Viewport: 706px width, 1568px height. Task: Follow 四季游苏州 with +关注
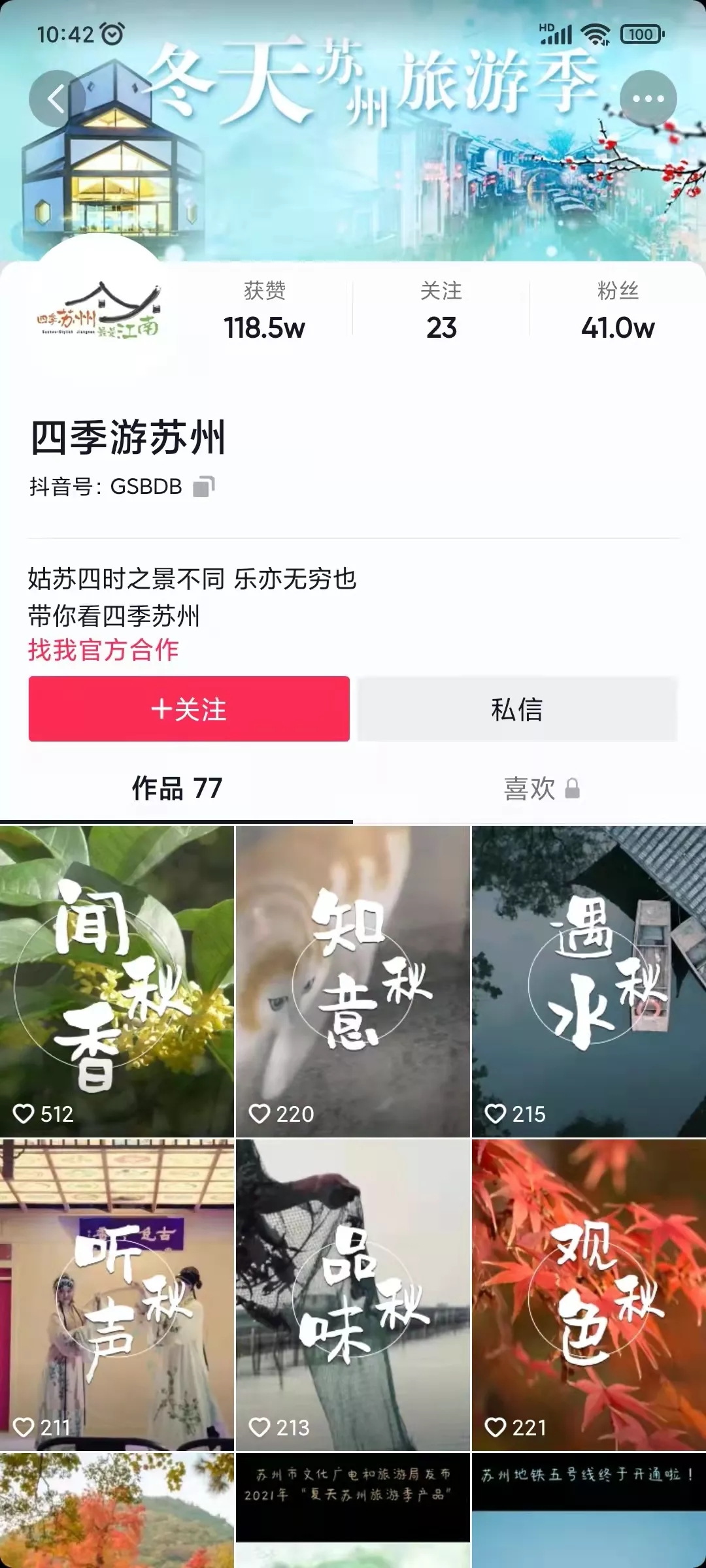pyautogui.click(x=189, y=709)
